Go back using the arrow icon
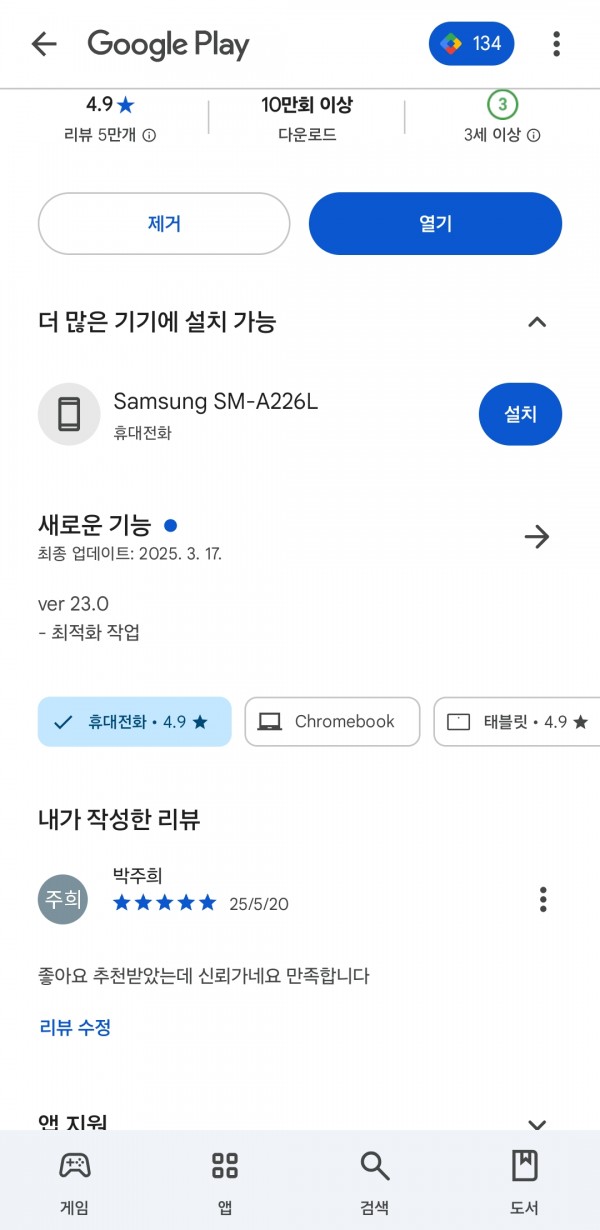Image resolution: width=600 pixels, height=1230 pixels. click(44, 44)
